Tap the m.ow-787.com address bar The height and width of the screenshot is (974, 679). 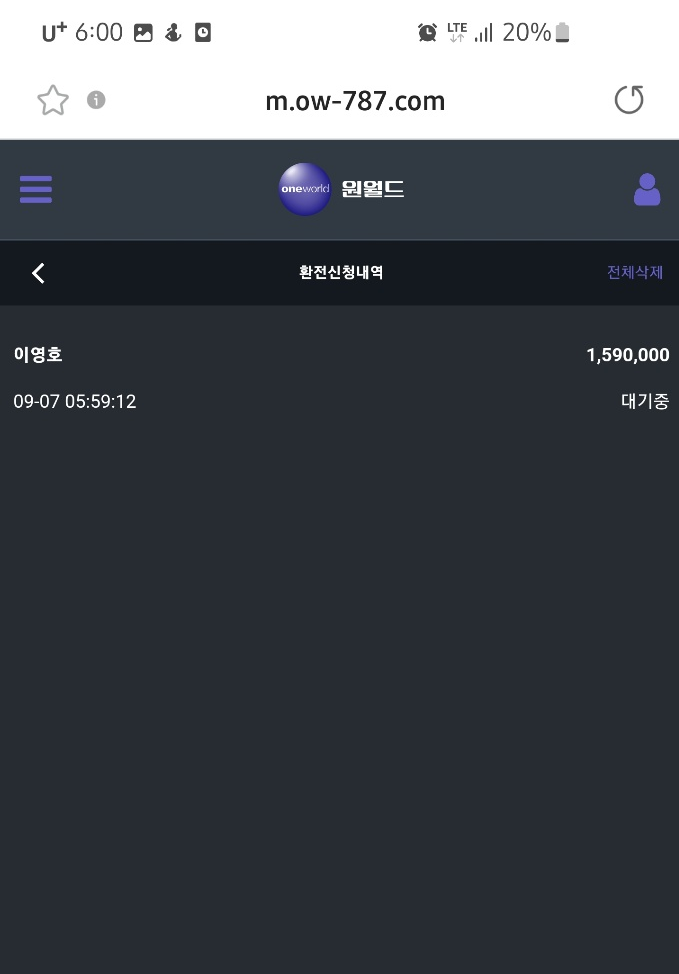click(x=355, y=101)
